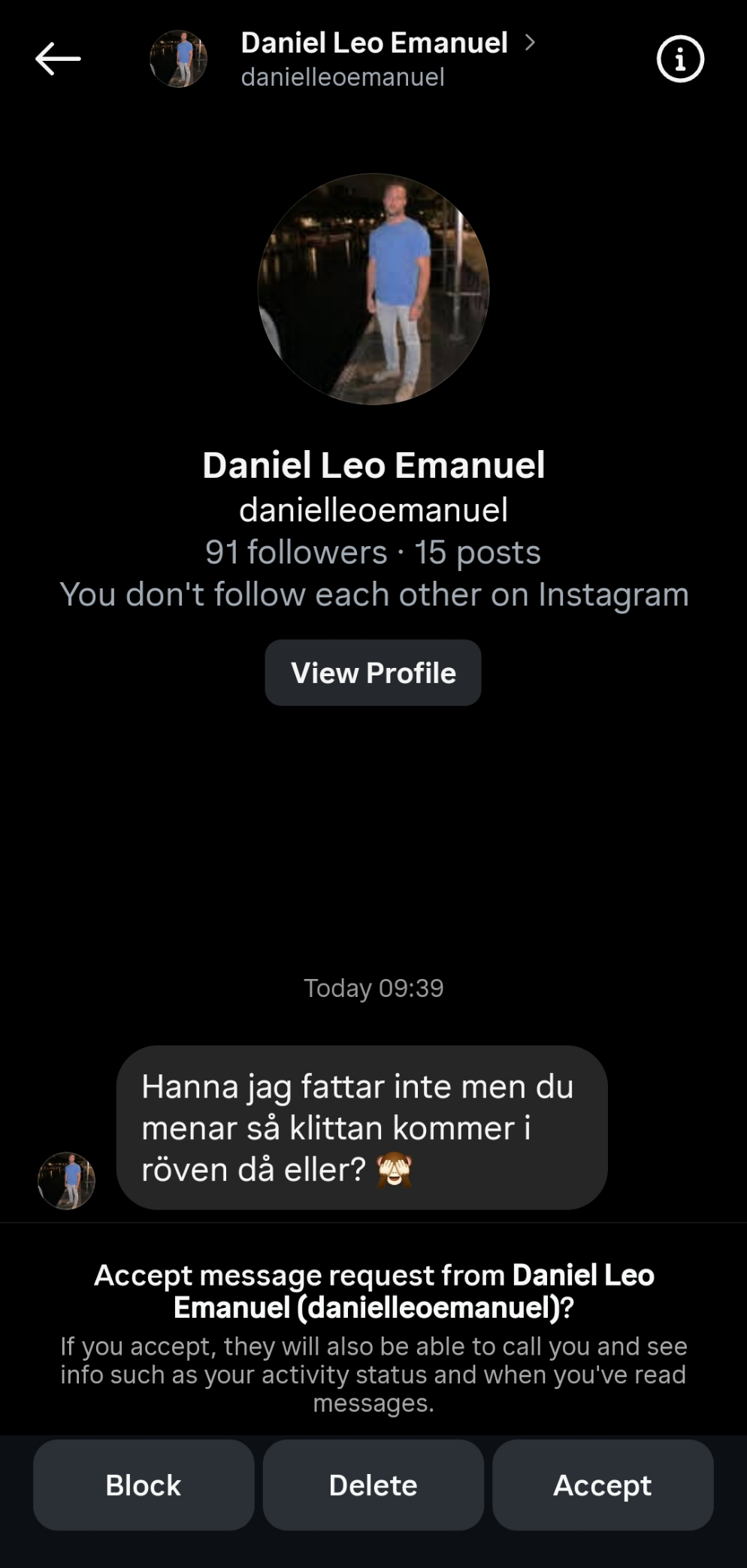
Task: Accept the message request
Action: pyautogui.click(x=603, y=1485)
